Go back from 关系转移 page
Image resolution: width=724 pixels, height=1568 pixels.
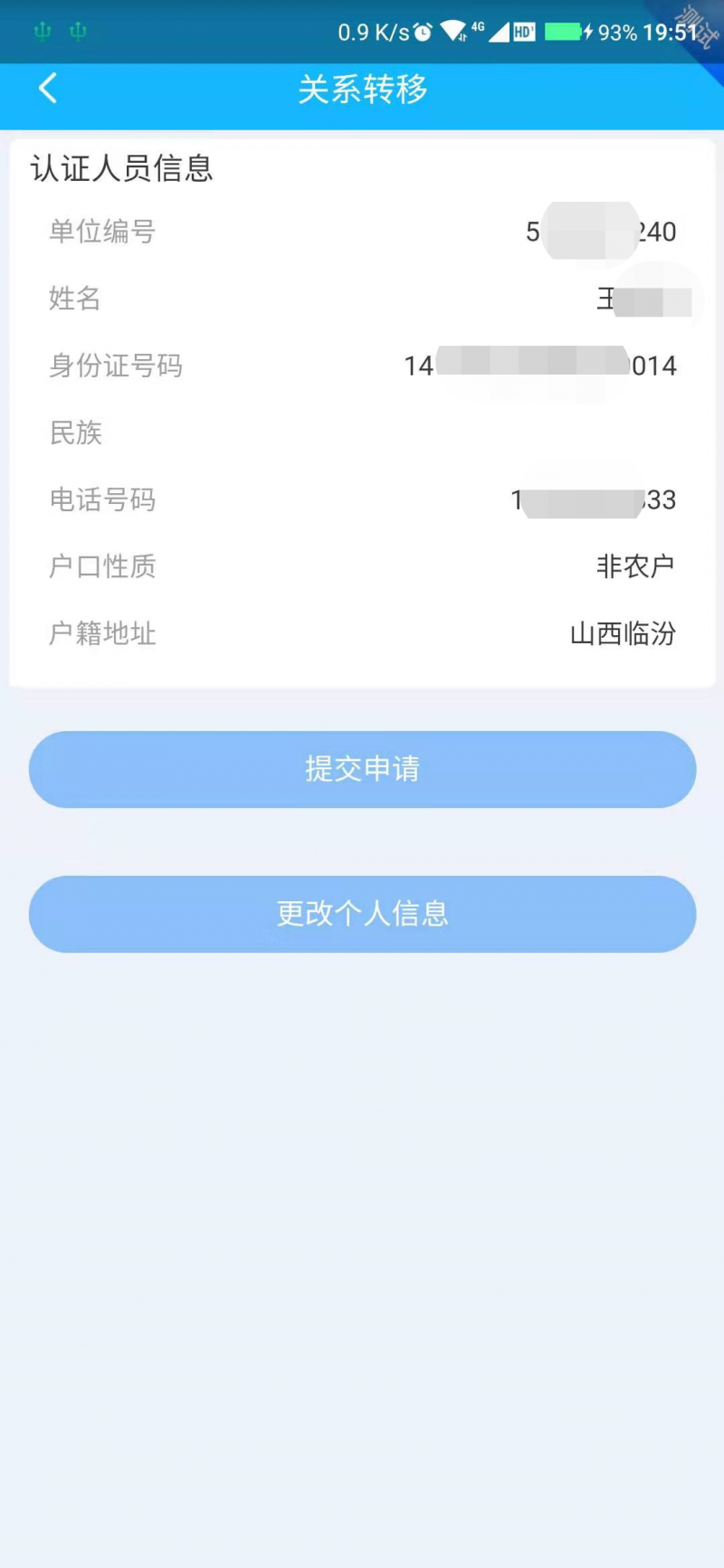[48, 89]
